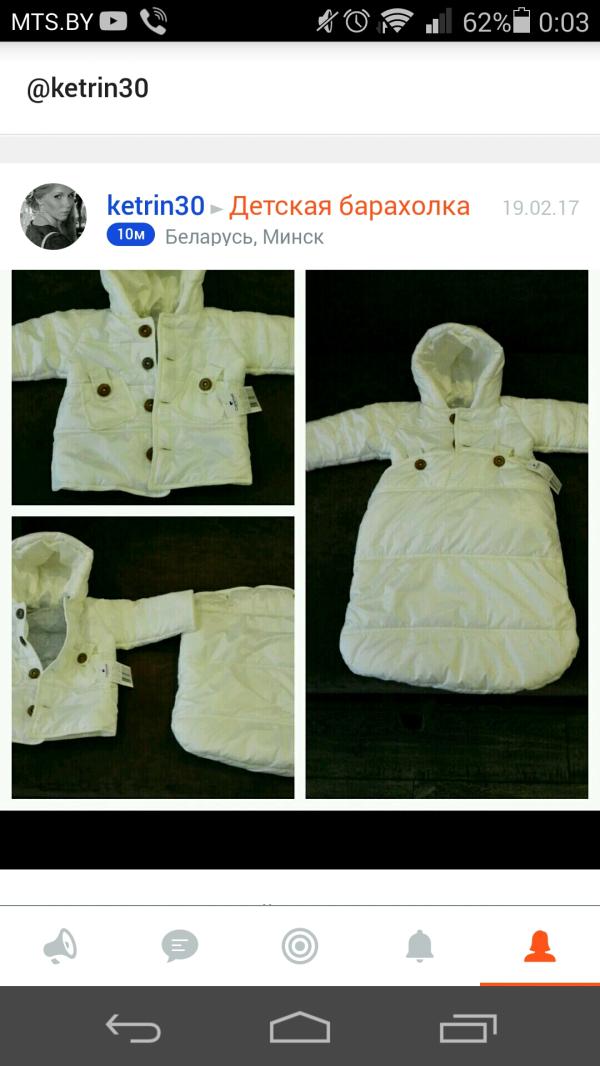The width and height of the screenshot is (600, 1066).
Task: Switch to the profile tab
Action: 540,945
